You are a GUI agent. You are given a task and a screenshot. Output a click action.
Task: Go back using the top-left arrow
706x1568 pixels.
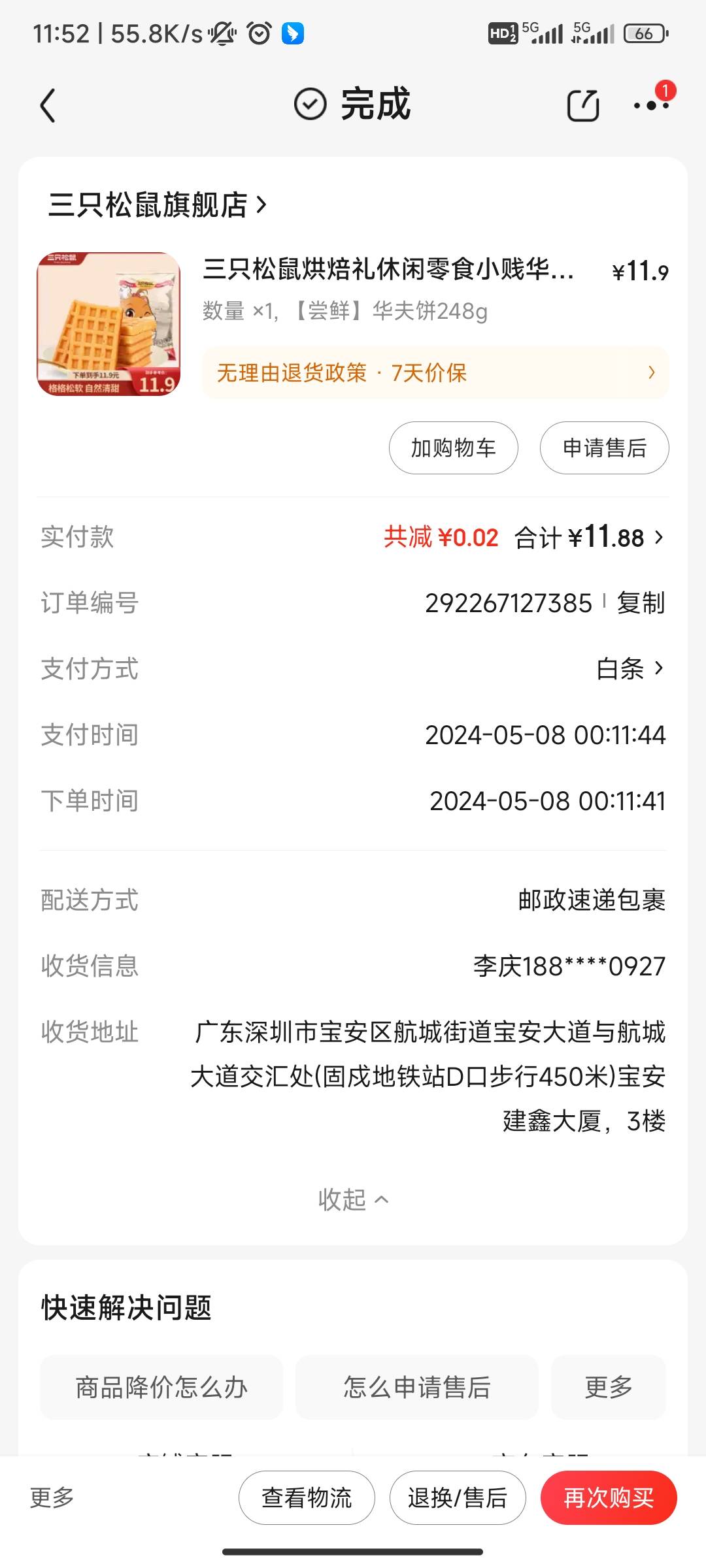[48, 105]
